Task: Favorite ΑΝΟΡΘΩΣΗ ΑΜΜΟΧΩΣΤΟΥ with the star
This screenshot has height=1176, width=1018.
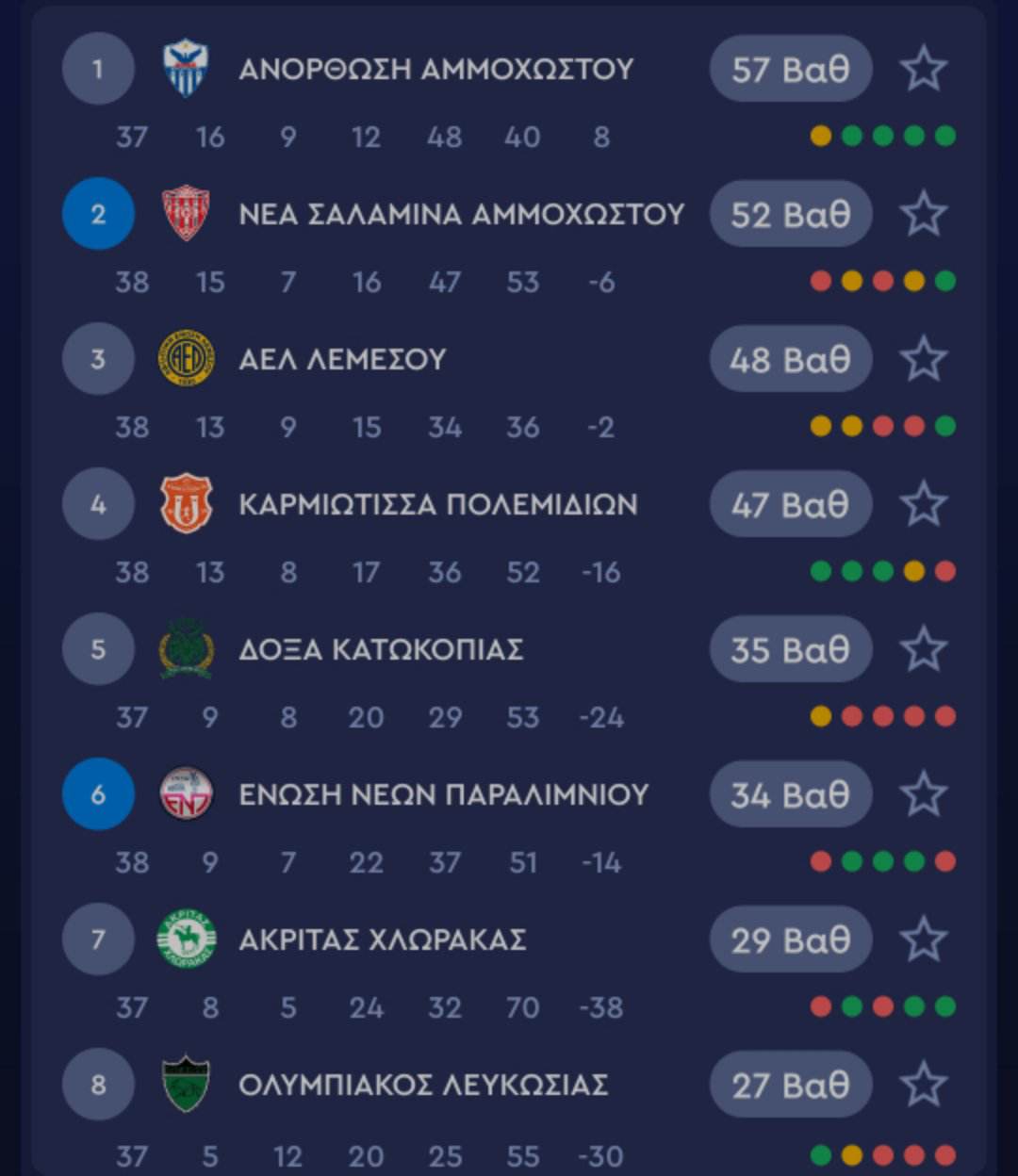Action: [x=923, y=69]
